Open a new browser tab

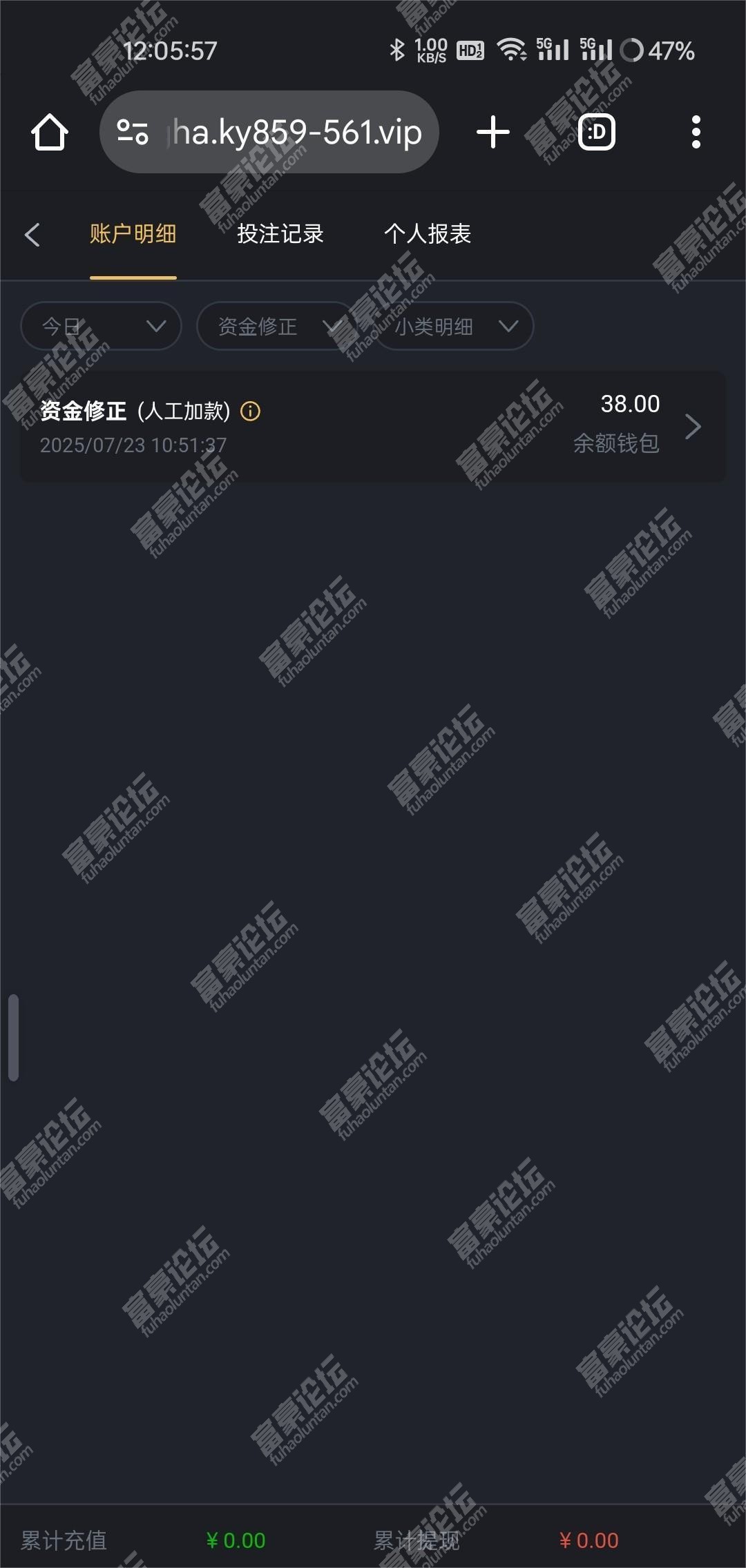click(493, 132)
